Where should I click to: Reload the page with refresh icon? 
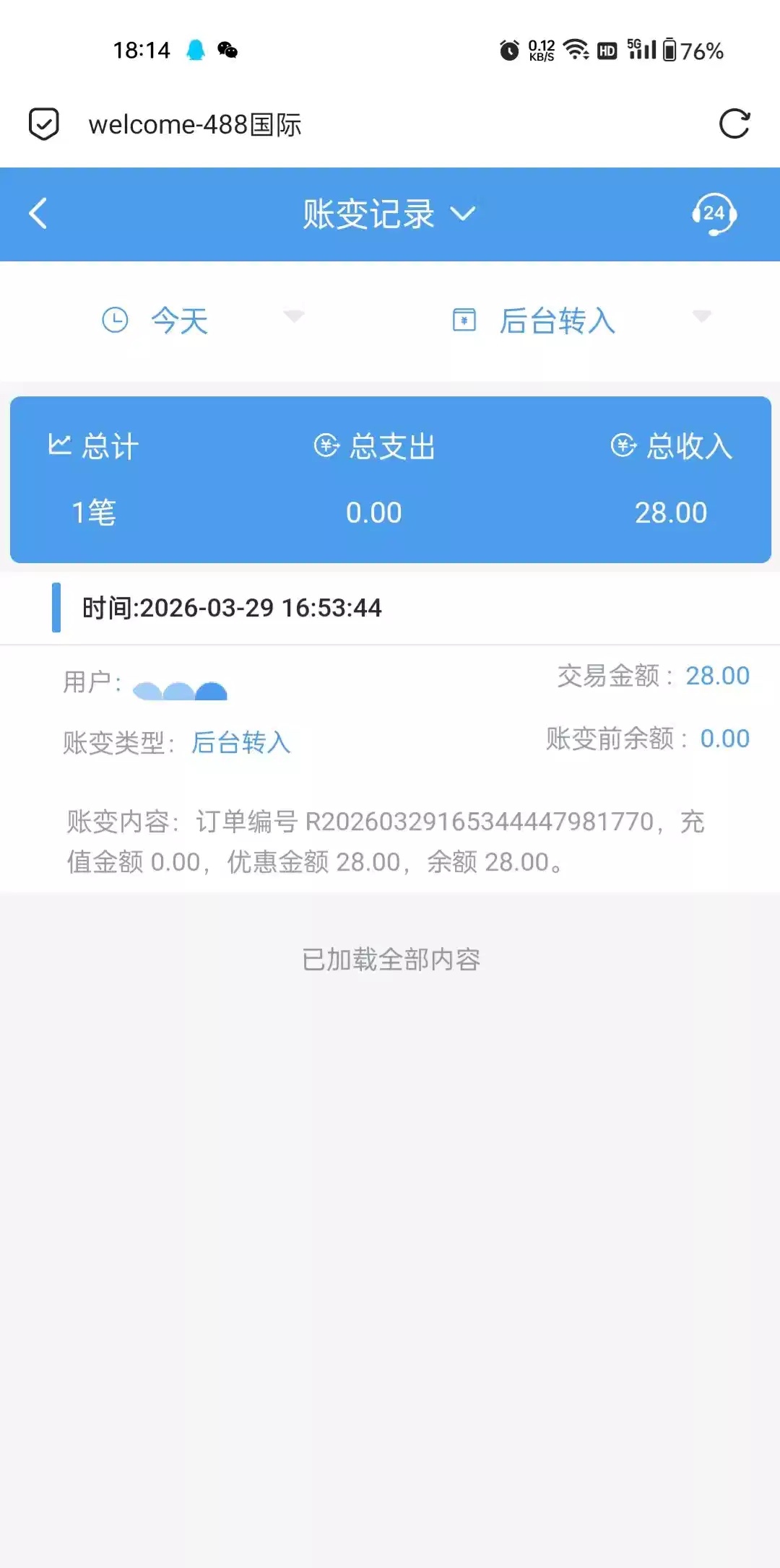click(x=734, y=124)
